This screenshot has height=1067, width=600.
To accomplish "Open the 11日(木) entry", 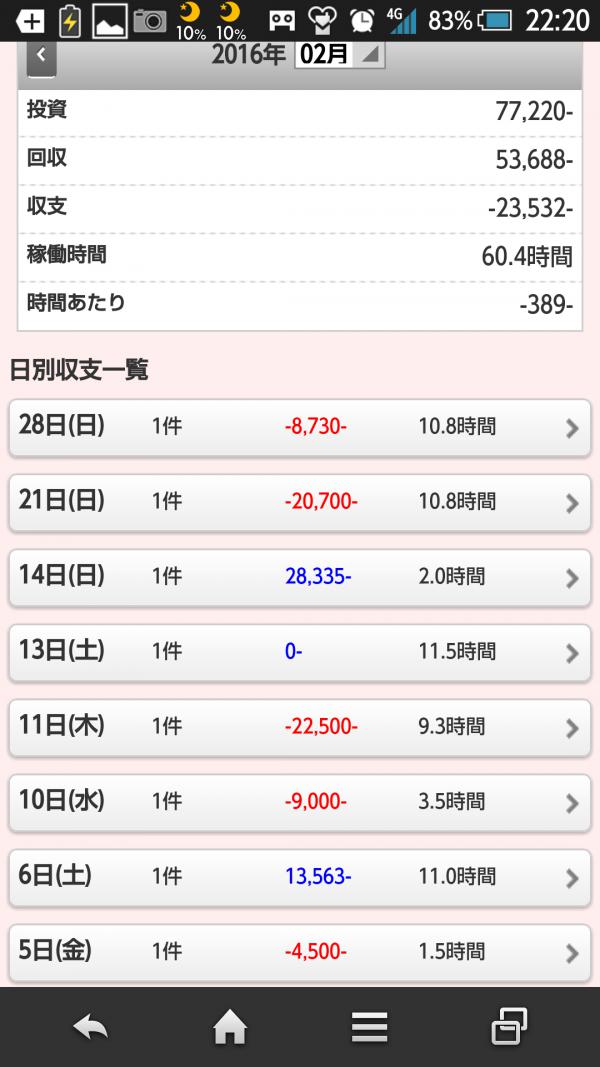I will coord(299,727).
